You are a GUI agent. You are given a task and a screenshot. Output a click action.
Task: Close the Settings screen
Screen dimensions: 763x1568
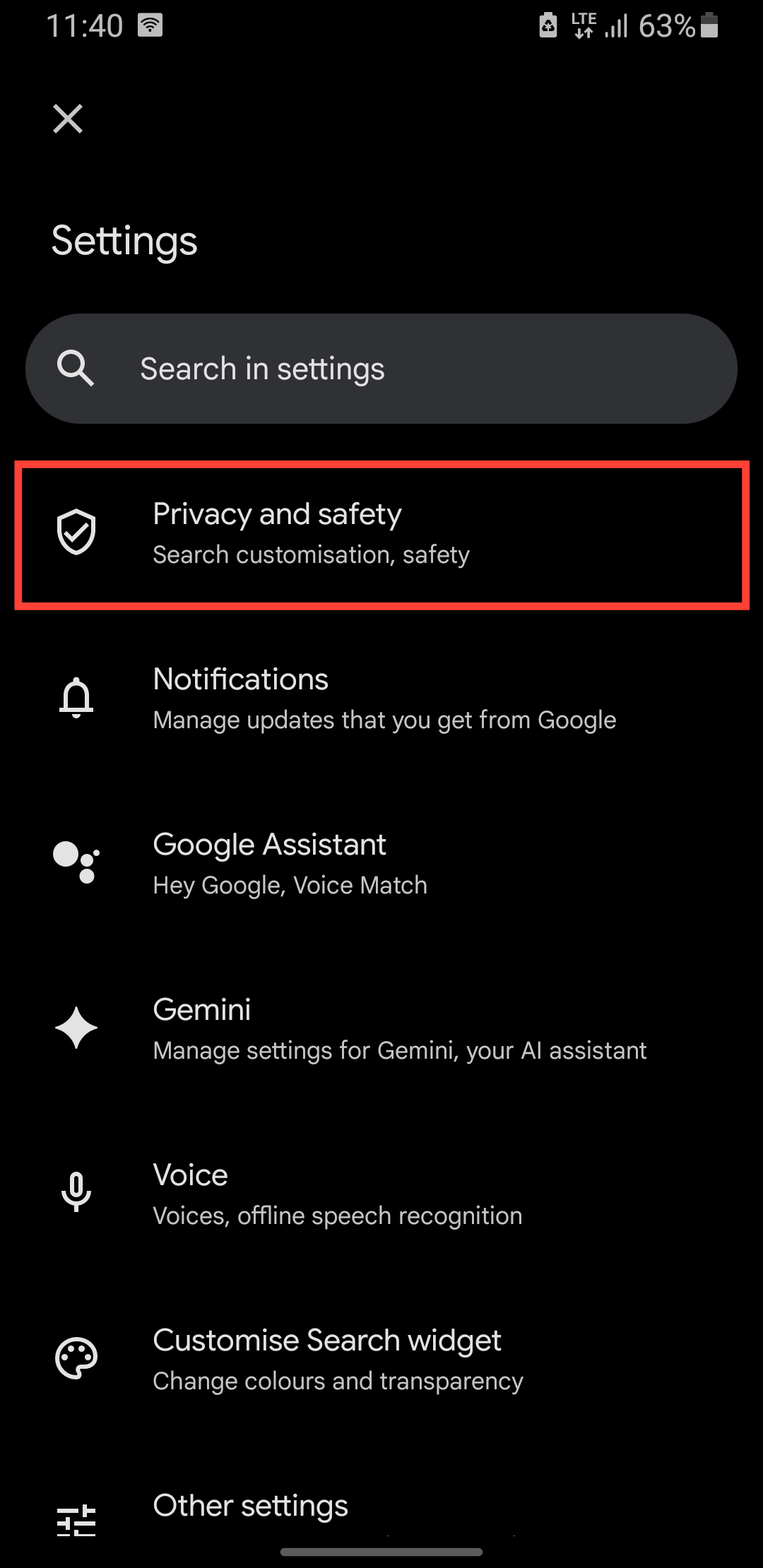(68, 119)
